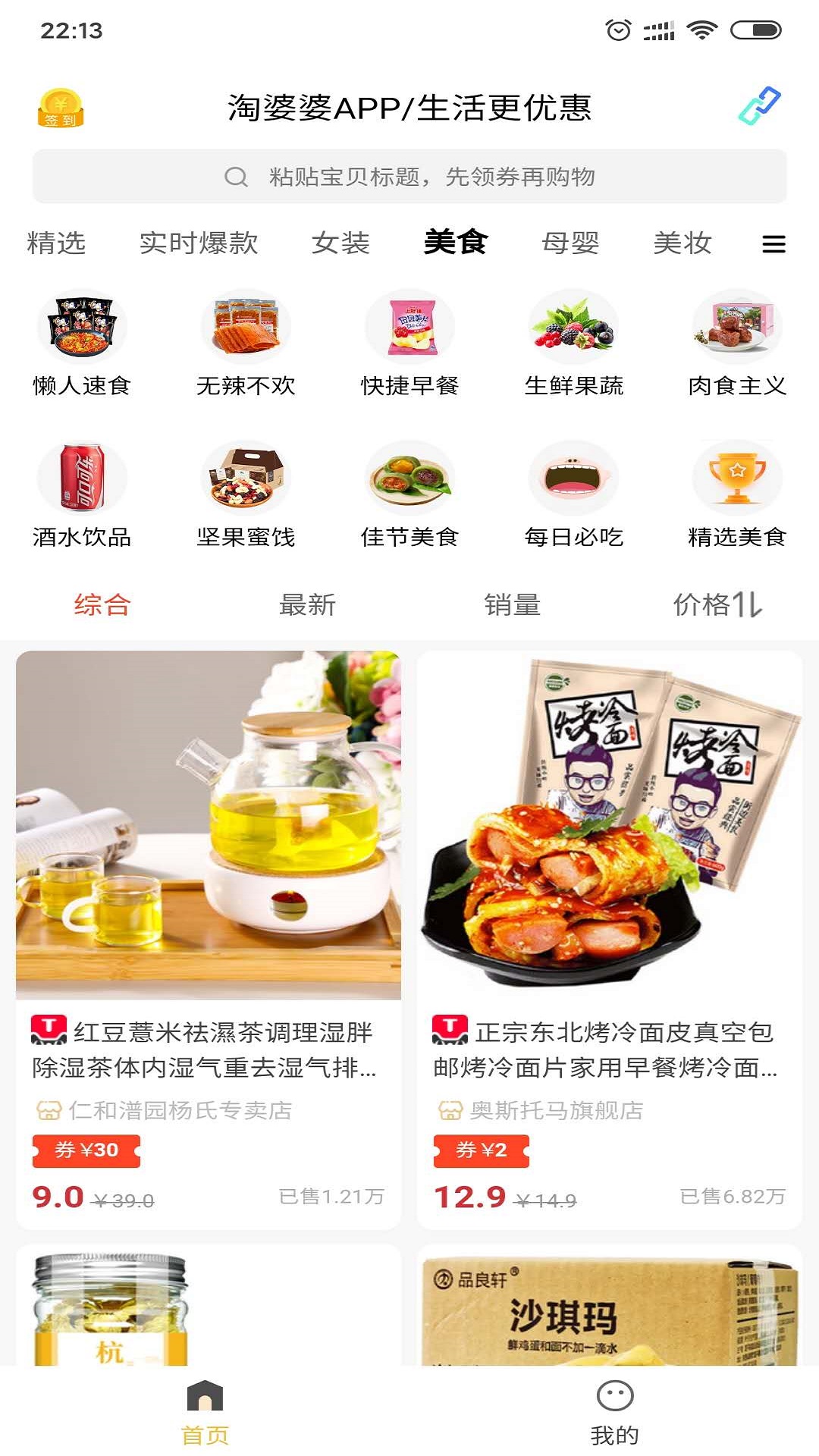Open the 红豆薏米祛濕茶 product card

click(209, 939)
